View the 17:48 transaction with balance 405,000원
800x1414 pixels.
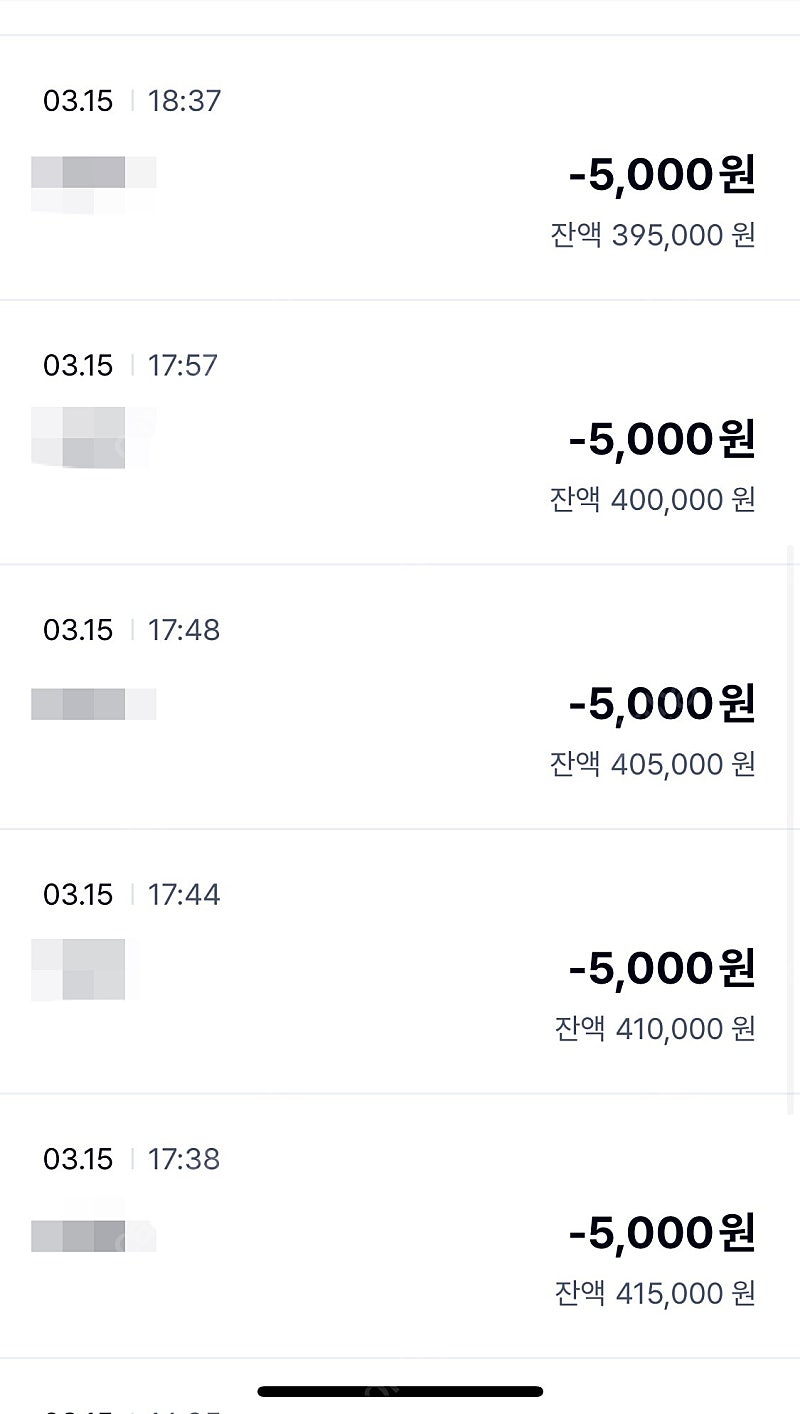pos(400,697)
